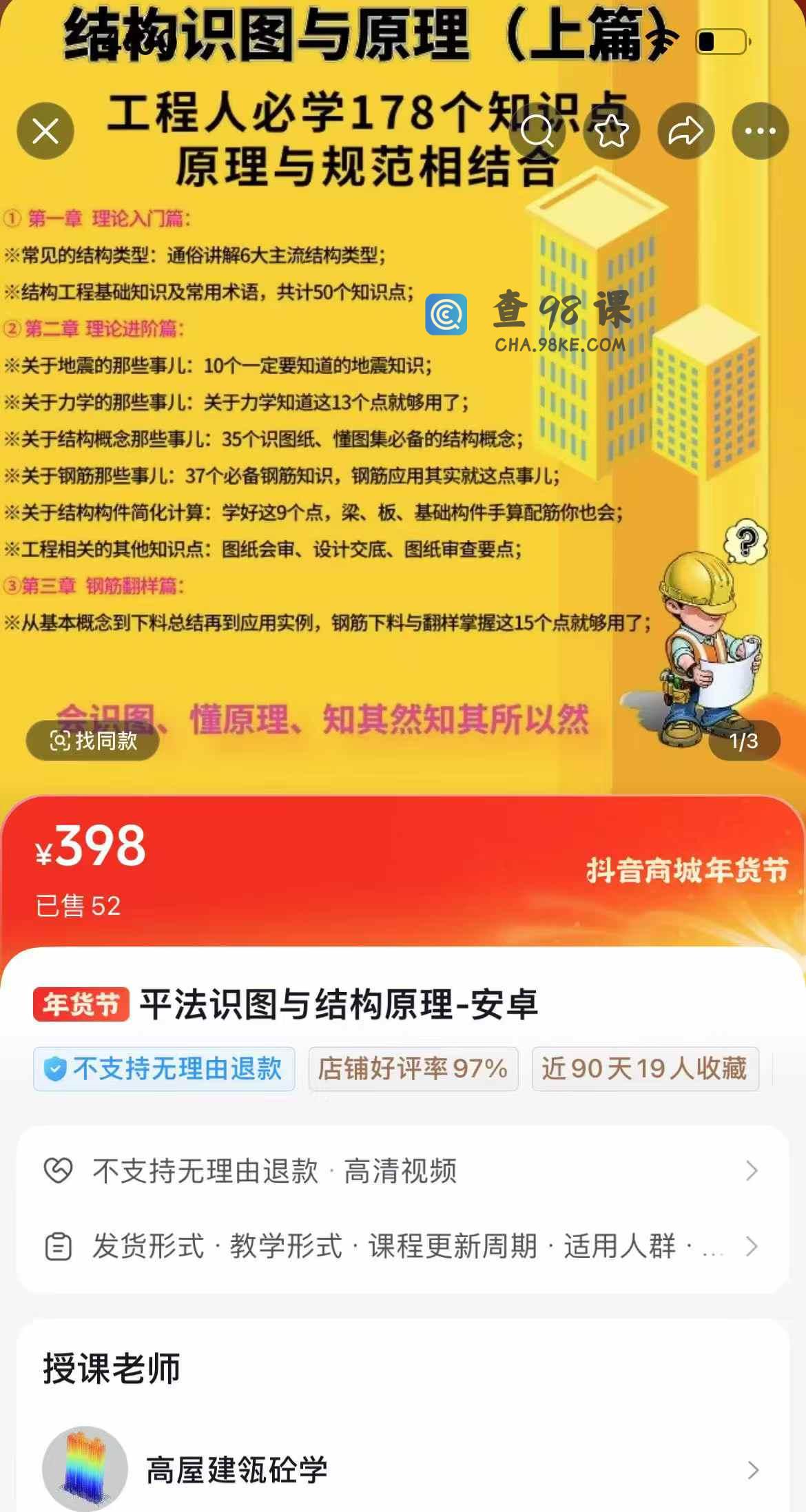Expand the 发货形式 · 教学形式 details row
The width and height of the screenshot is (806, 1512).
coord(402,1246)
